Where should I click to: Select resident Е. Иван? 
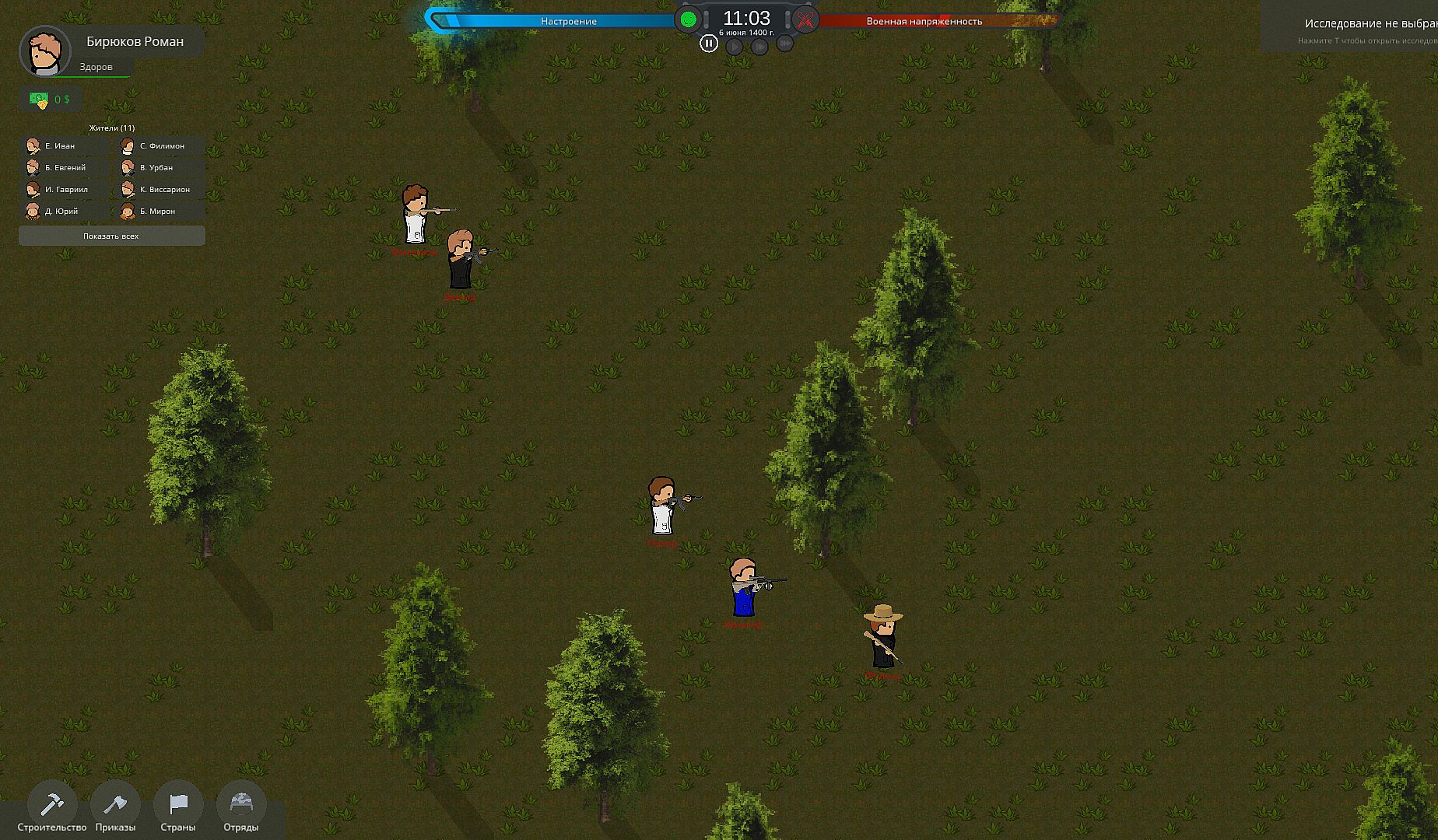coord(64,145)
